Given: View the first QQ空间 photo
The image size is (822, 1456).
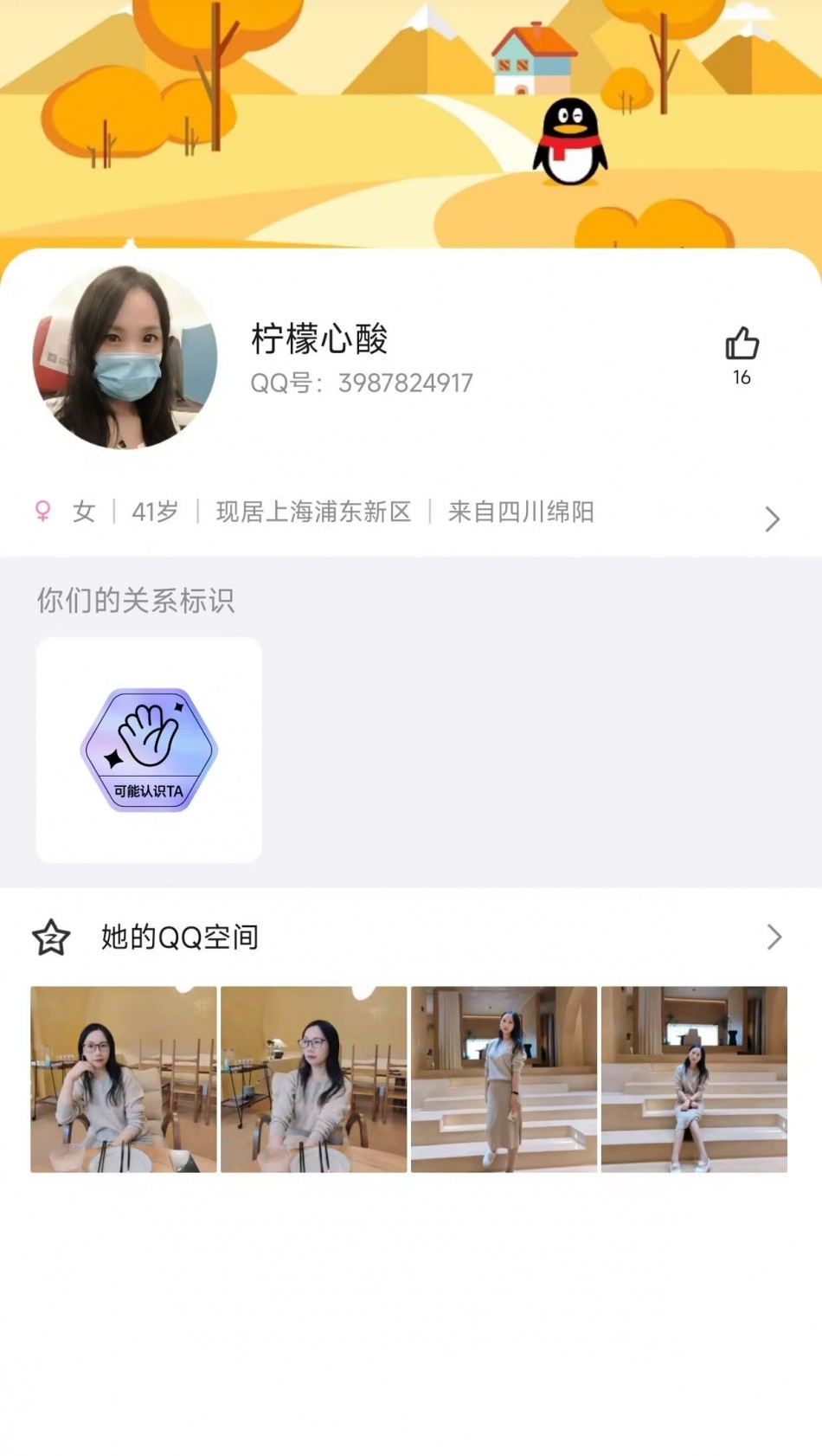Looking at the screenshot, I should tap(124, 1079).
